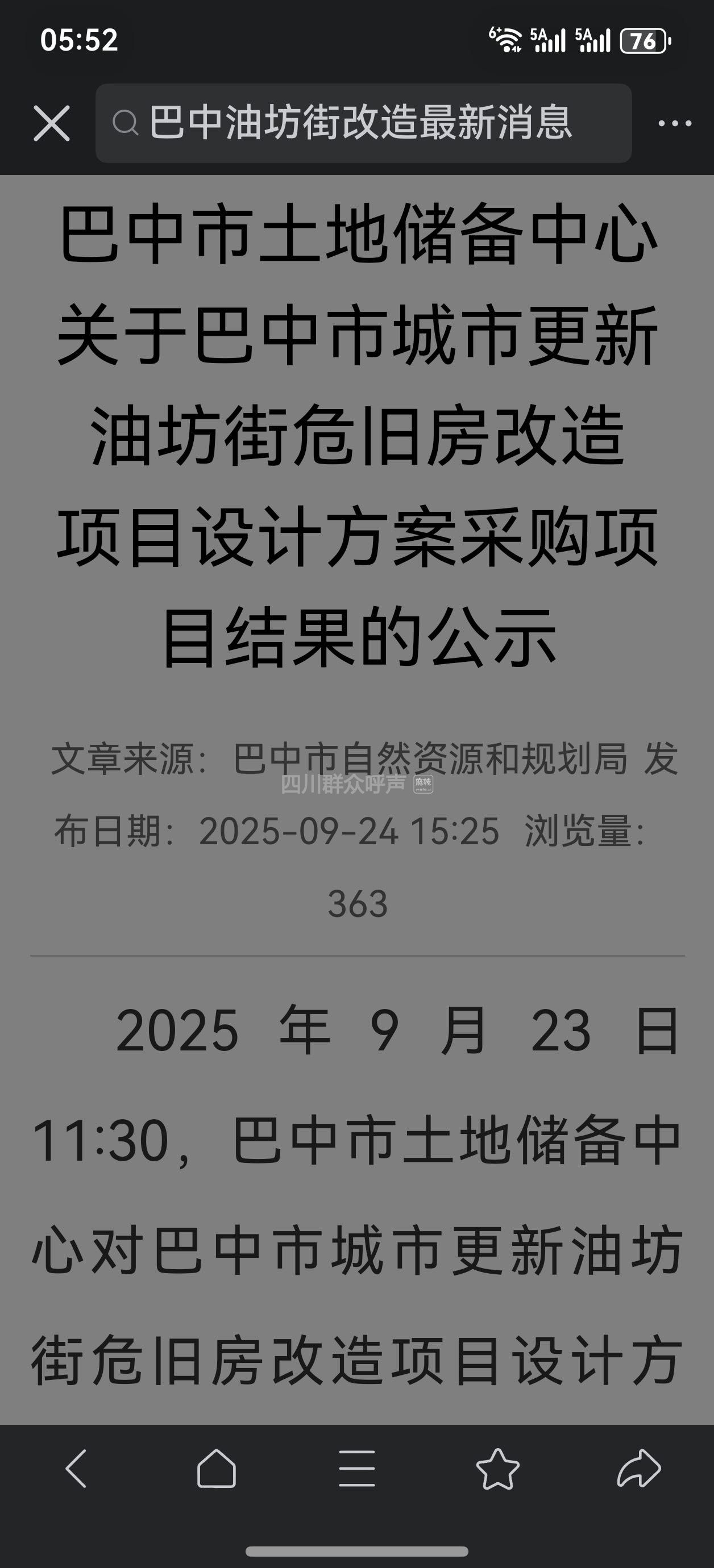Open the three-dot overflow menu

(674, 124)
